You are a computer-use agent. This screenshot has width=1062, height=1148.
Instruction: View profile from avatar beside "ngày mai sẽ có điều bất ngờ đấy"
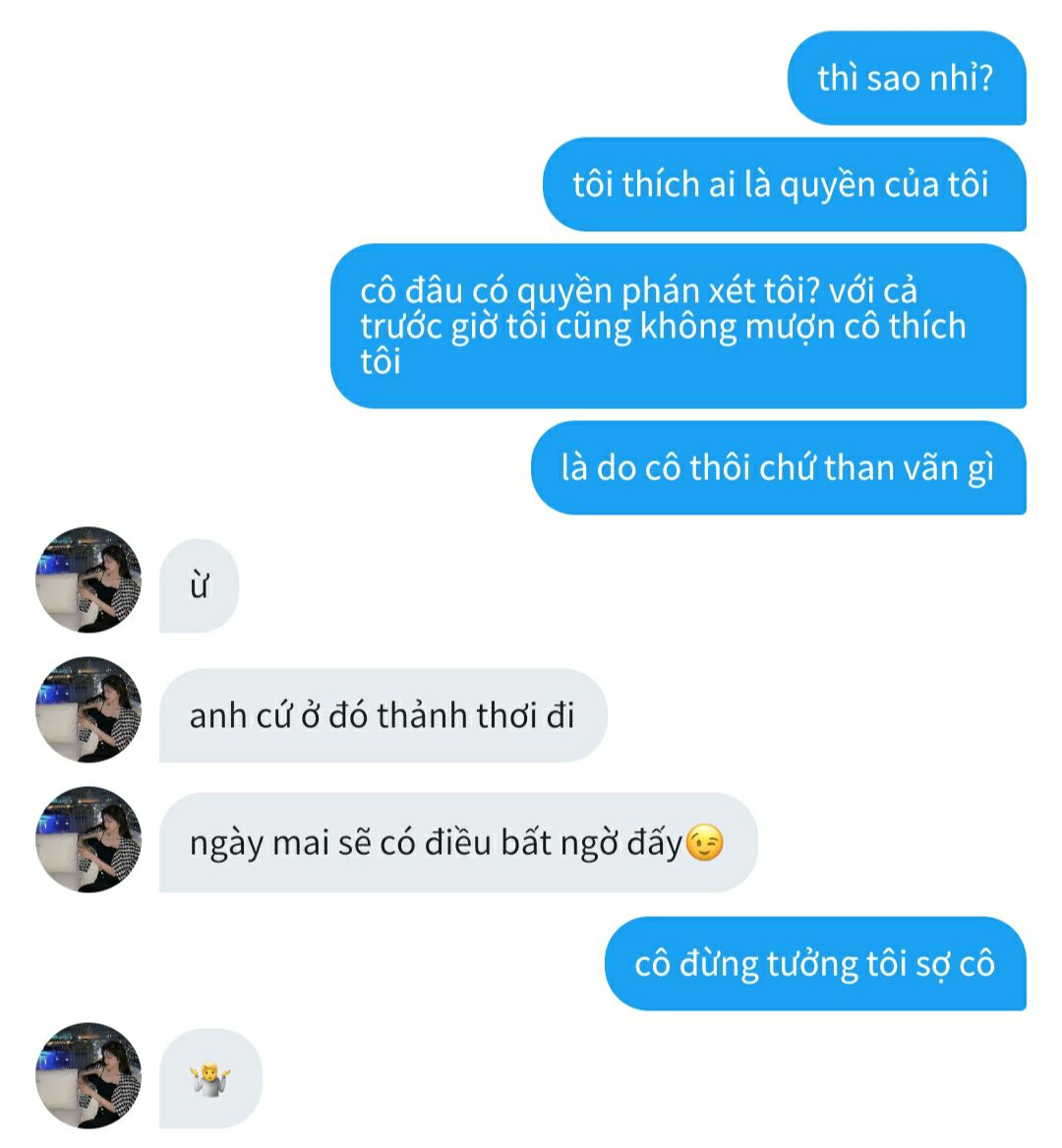(88, 839)
